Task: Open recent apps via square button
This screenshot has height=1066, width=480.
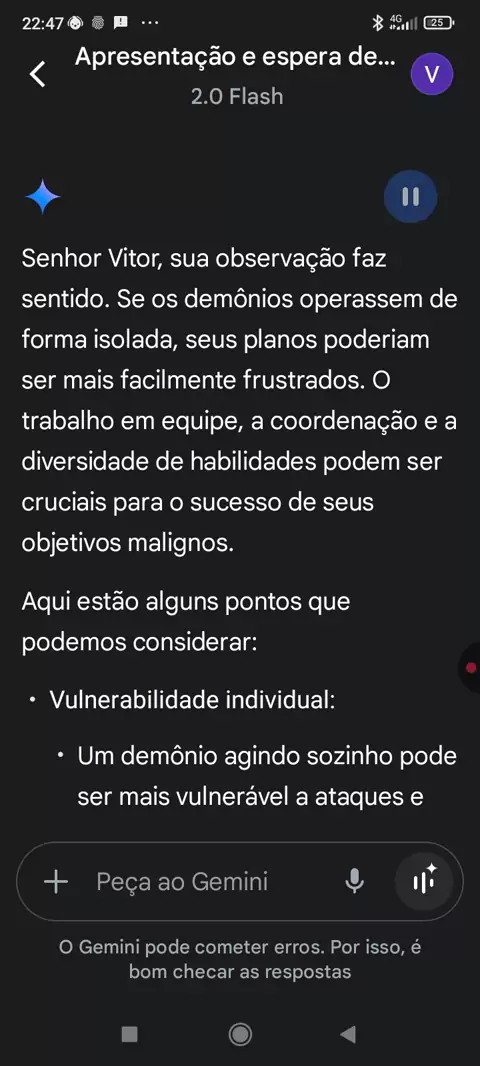Action: click(129, 1034)
